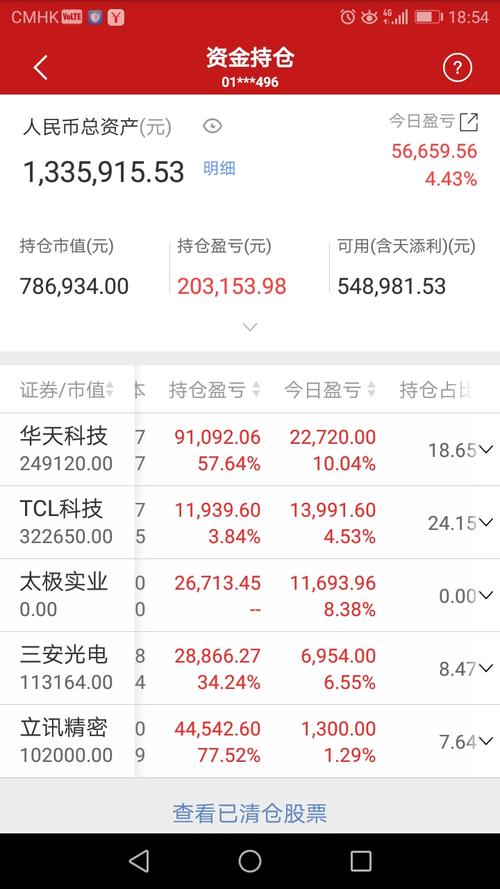Open the 太极实业 holding row
Image resolution: width=500 pixels, height=889 pixels.
(250, 595)
